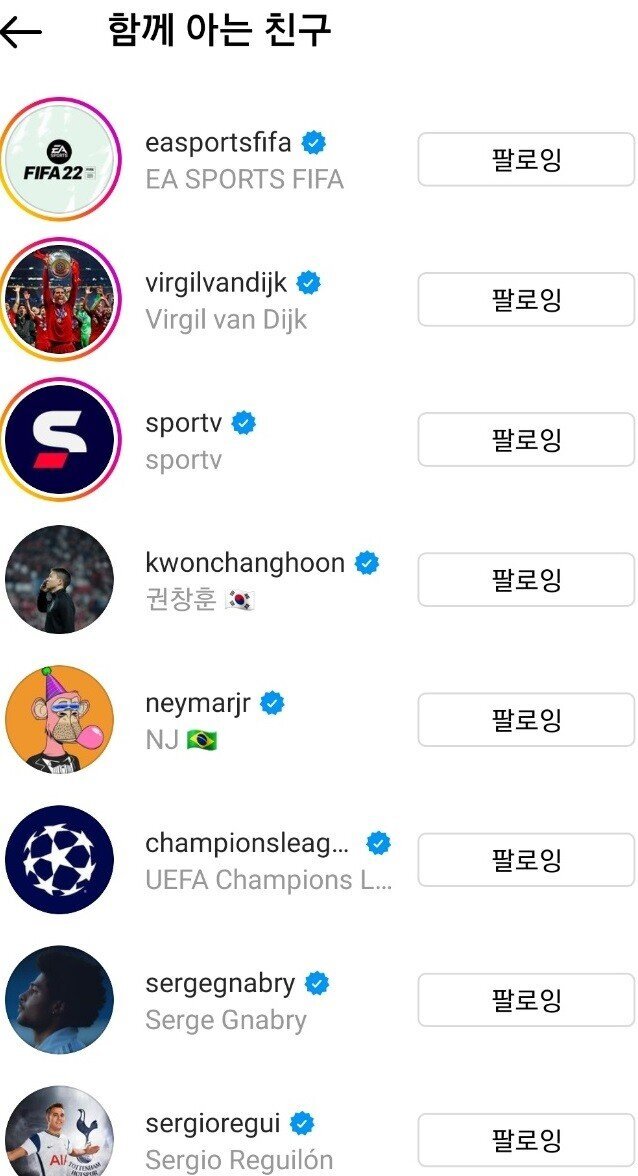Tap the 팔로잉 button for kwonchanghoon

click(x=526, y=580)
